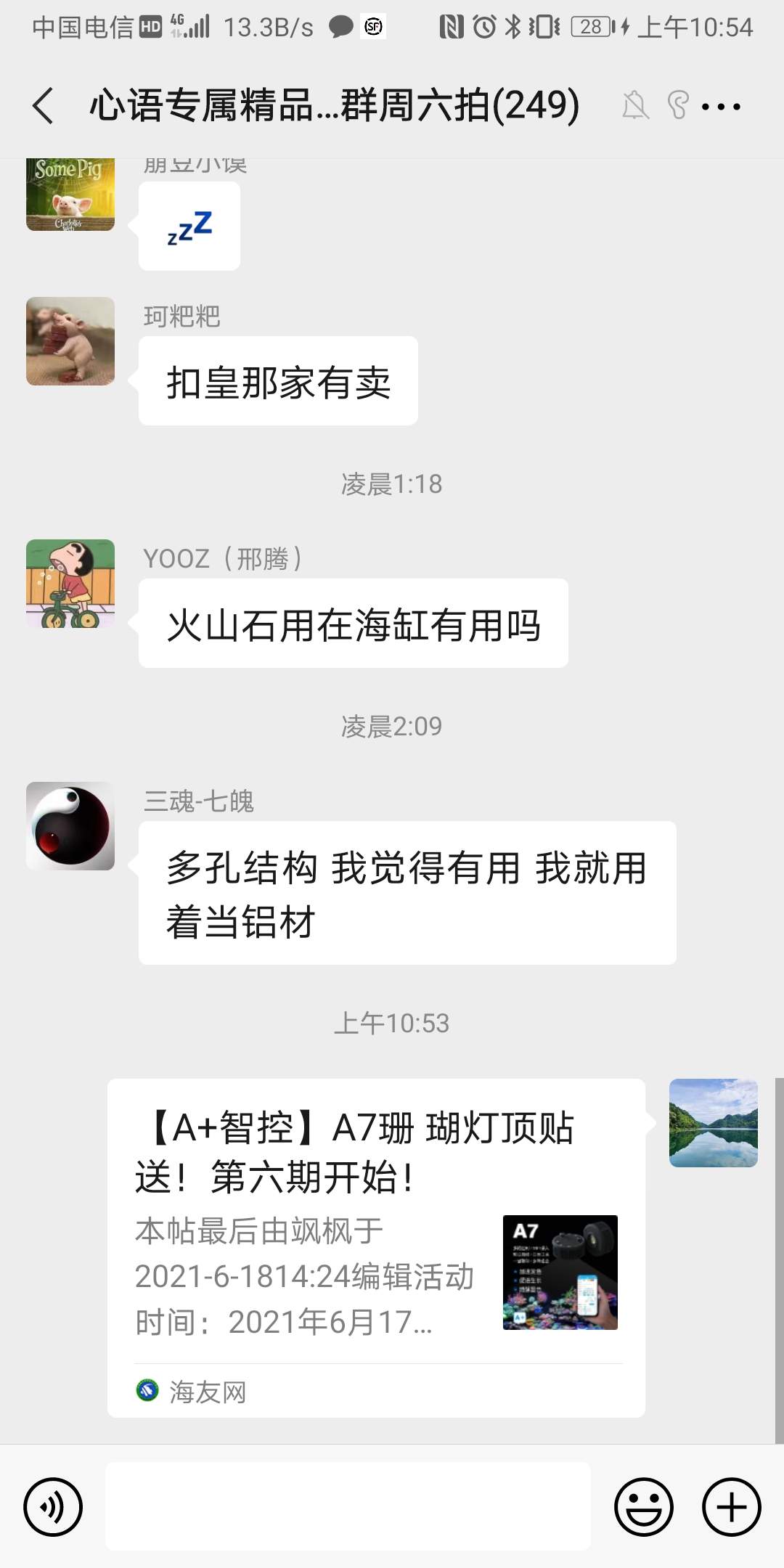Open the three-dot chat info menu
Image resolution: width=784 pixels, height=1568 pixels.
tap(722, 106)
